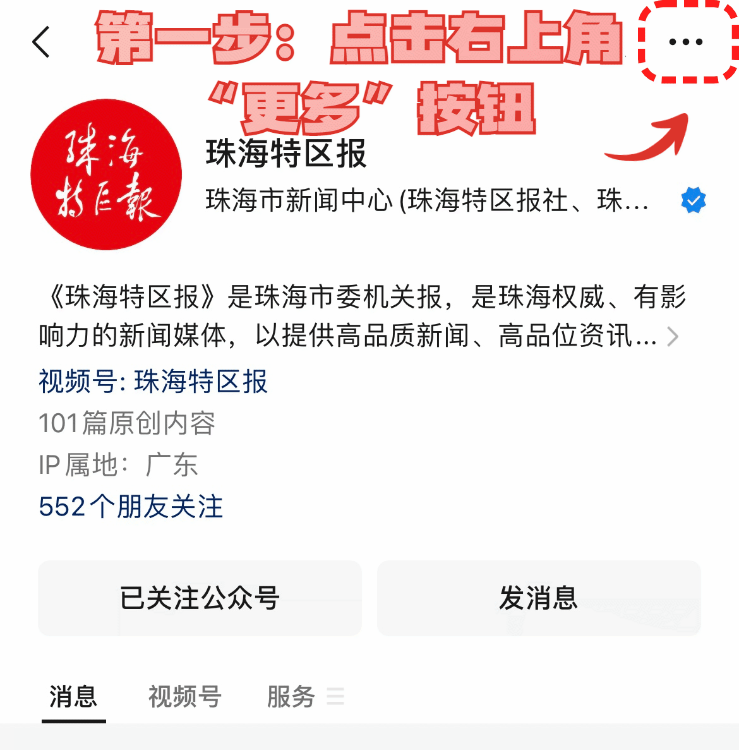Image resolution: width=739 pixels, height=750 pixels.
Task: Expand the account description with the chevron
Action: pyautogui.click(x=673, y=337)
